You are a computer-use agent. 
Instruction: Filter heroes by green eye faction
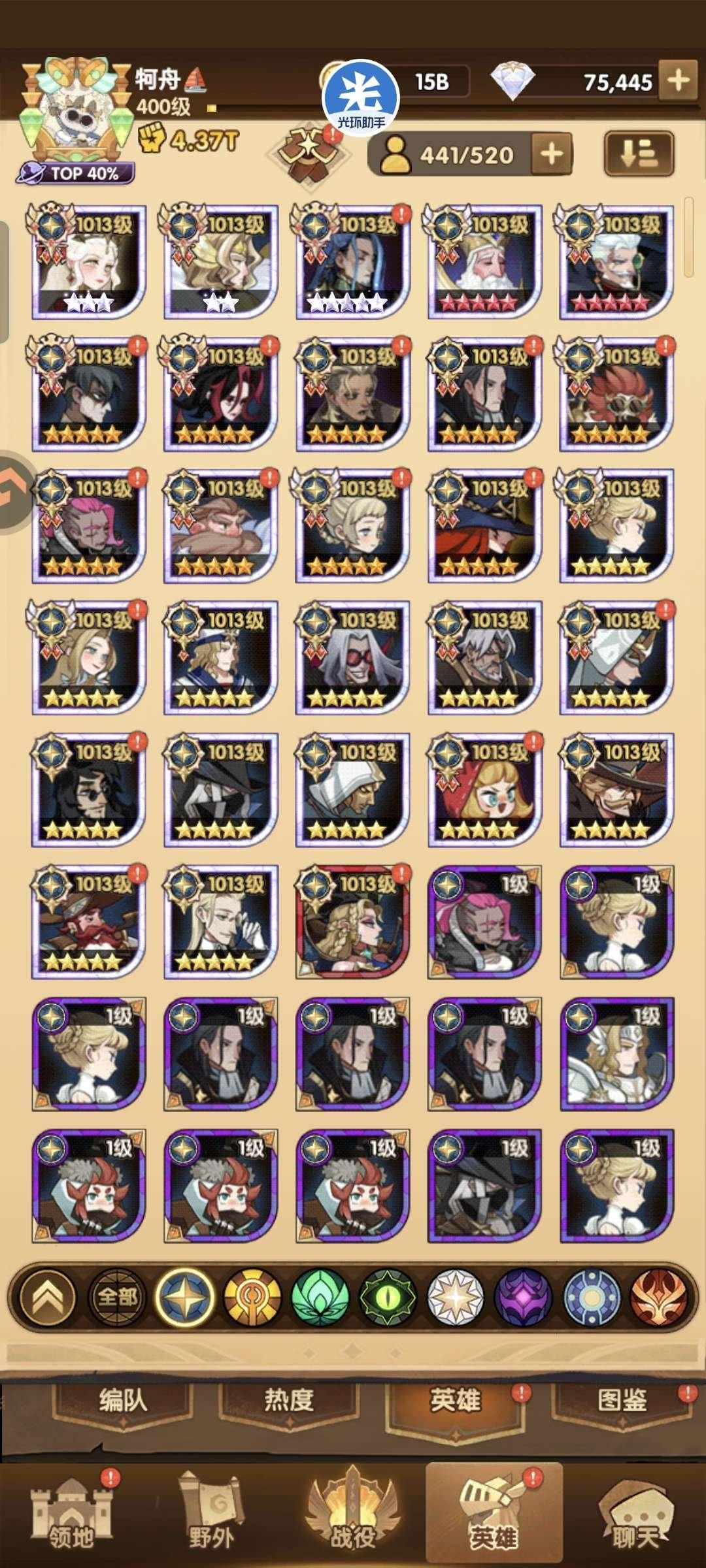[388, 1297]
